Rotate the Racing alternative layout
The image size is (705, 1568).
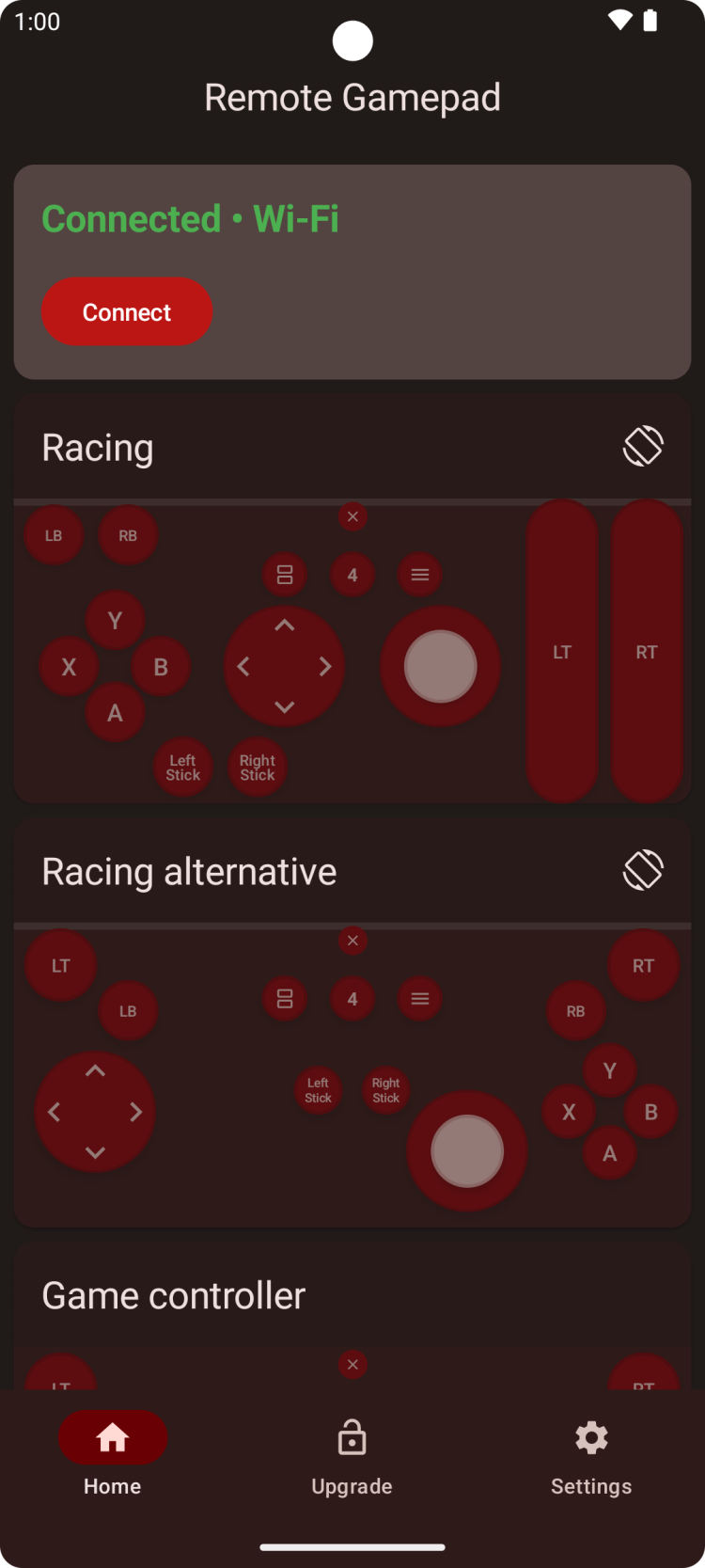click(643, 870)
